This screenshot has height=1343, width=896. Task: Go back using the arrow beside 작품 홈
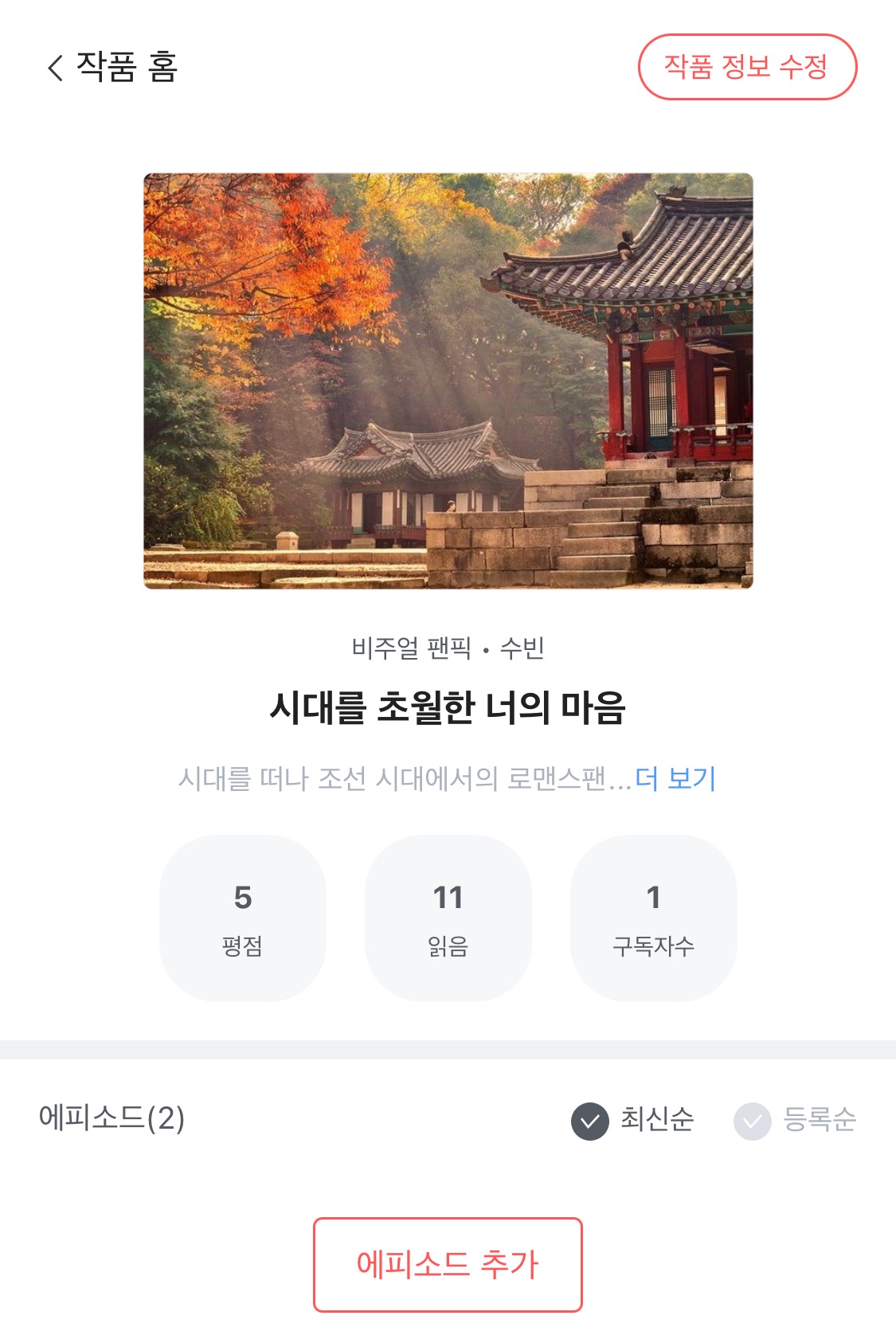pos(55,68)
